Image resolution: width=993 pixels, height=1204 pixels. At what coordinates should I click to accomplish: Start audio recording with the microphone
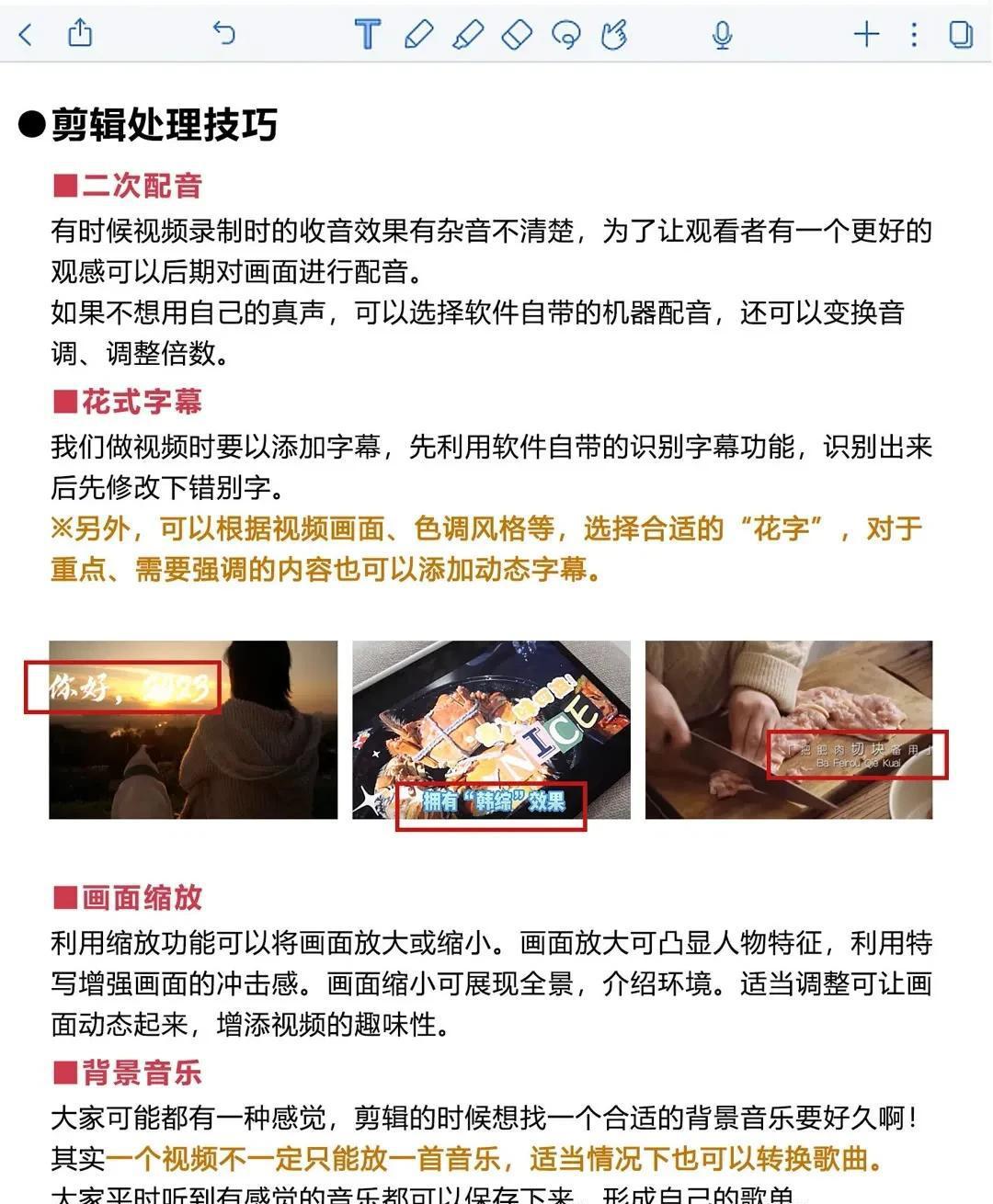(x=723, y=35)
